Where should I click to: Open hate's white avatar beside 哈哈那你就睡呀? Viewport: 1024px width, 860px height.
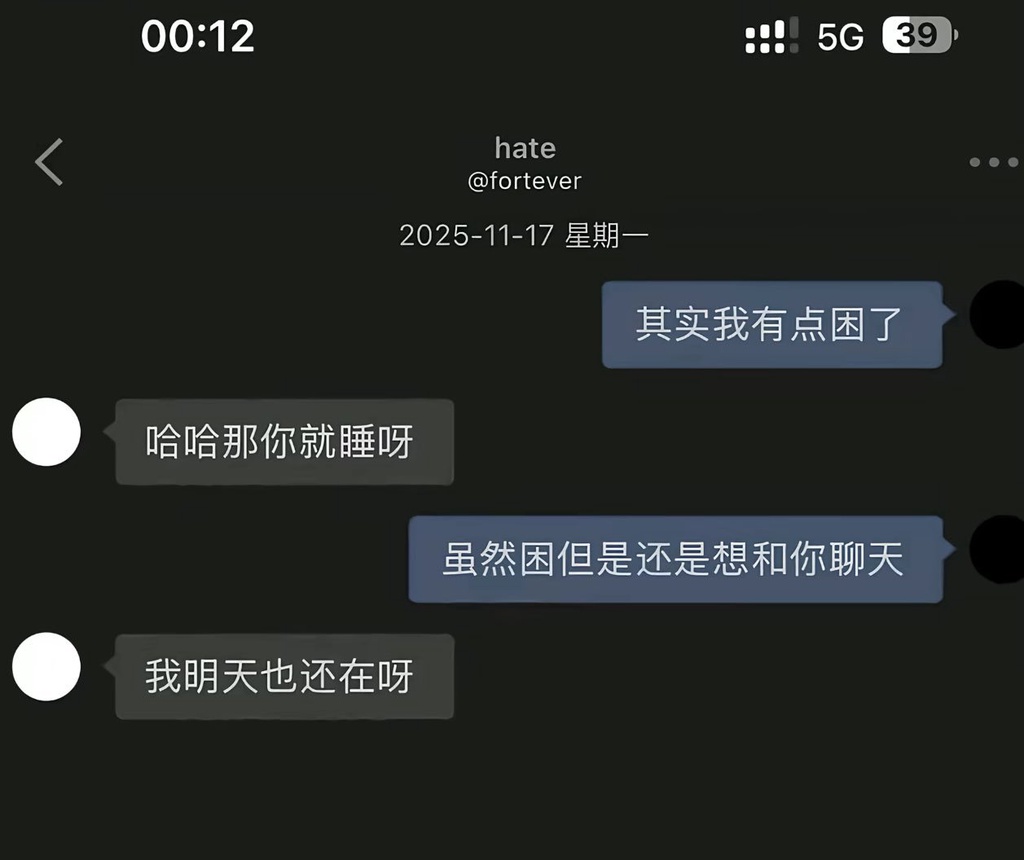coord(46,432)
